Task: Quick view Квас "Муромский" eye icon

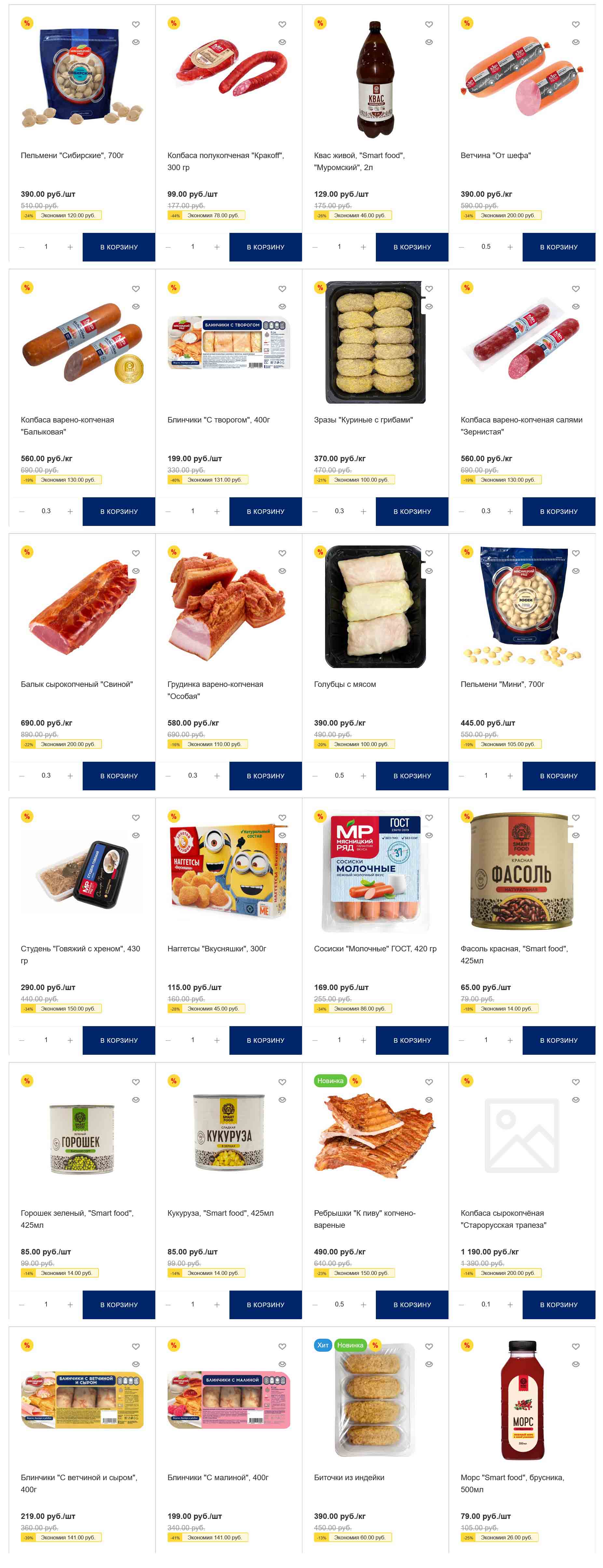Action: pos(429,42)
